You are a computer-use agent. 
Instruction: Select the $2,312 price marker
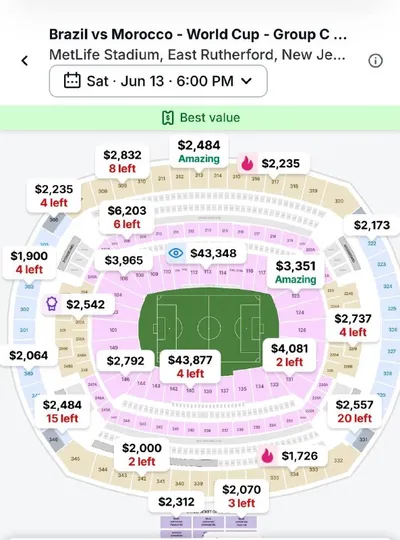click(176, 502)
